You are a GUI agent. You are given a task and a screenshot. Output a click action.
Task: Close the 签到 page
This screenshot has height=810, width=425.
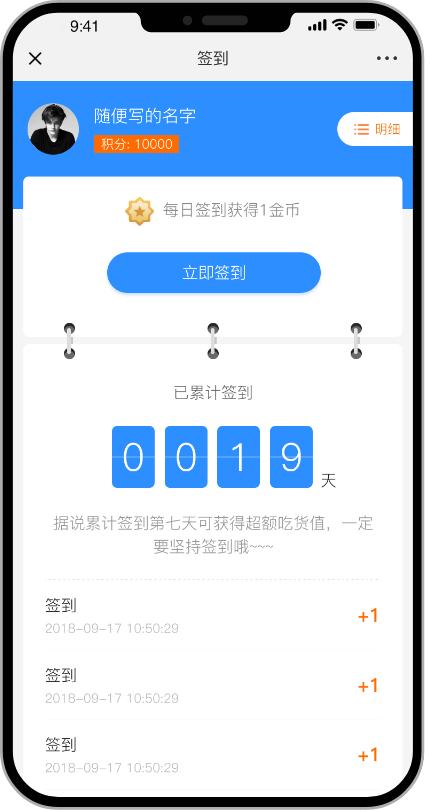pos(35,58)
